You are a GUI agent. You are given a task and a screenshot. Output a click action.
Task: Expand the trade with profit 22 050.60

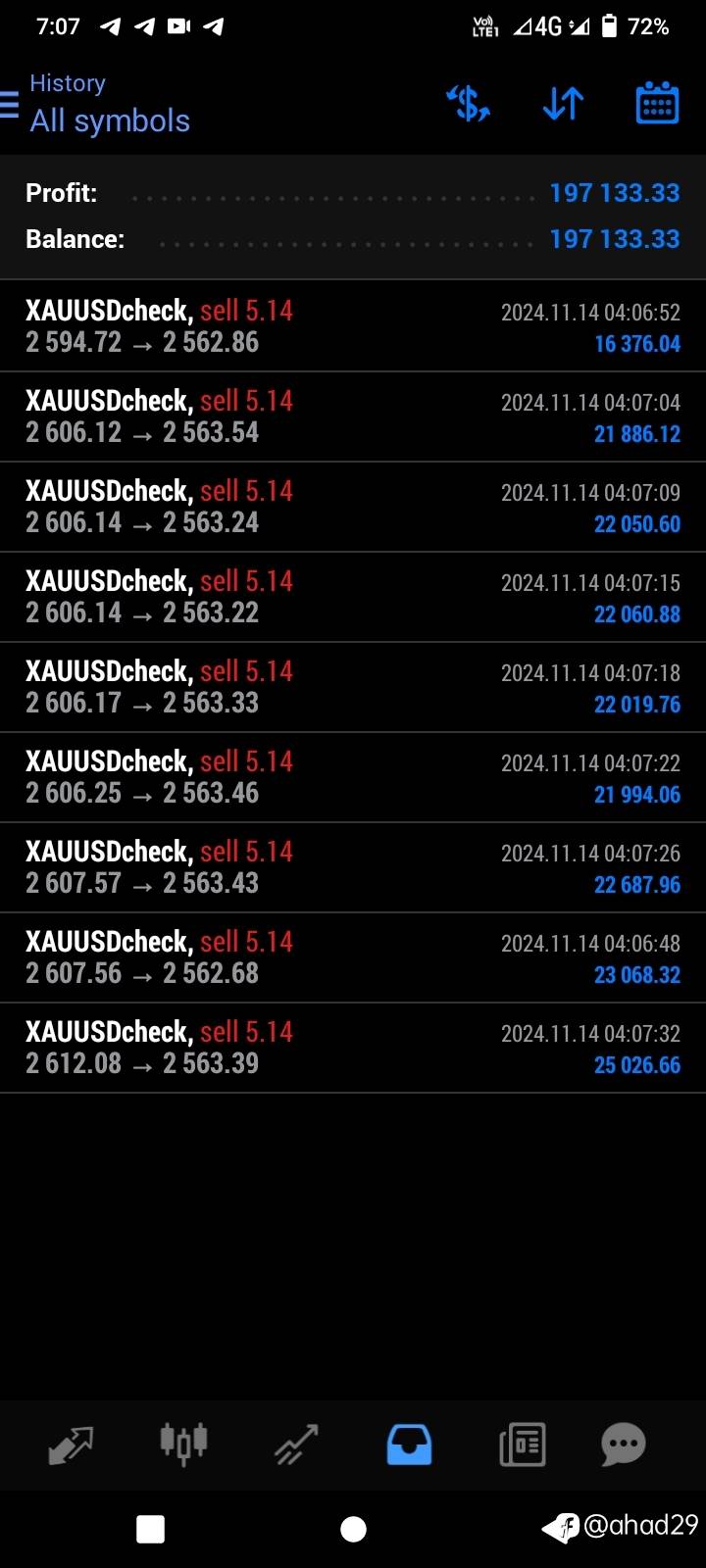[353, 507]
